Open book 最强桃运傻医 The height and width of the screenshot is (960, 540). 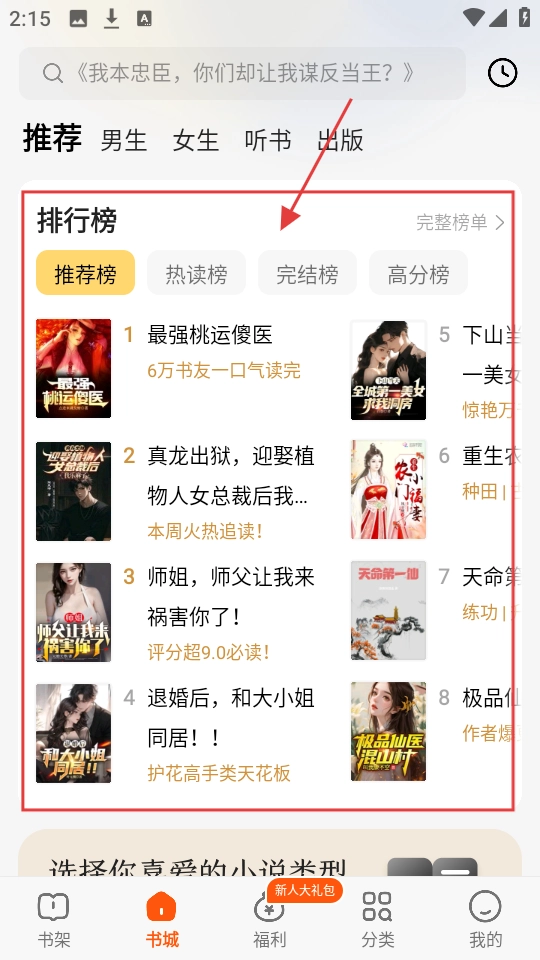coord(209,335)
